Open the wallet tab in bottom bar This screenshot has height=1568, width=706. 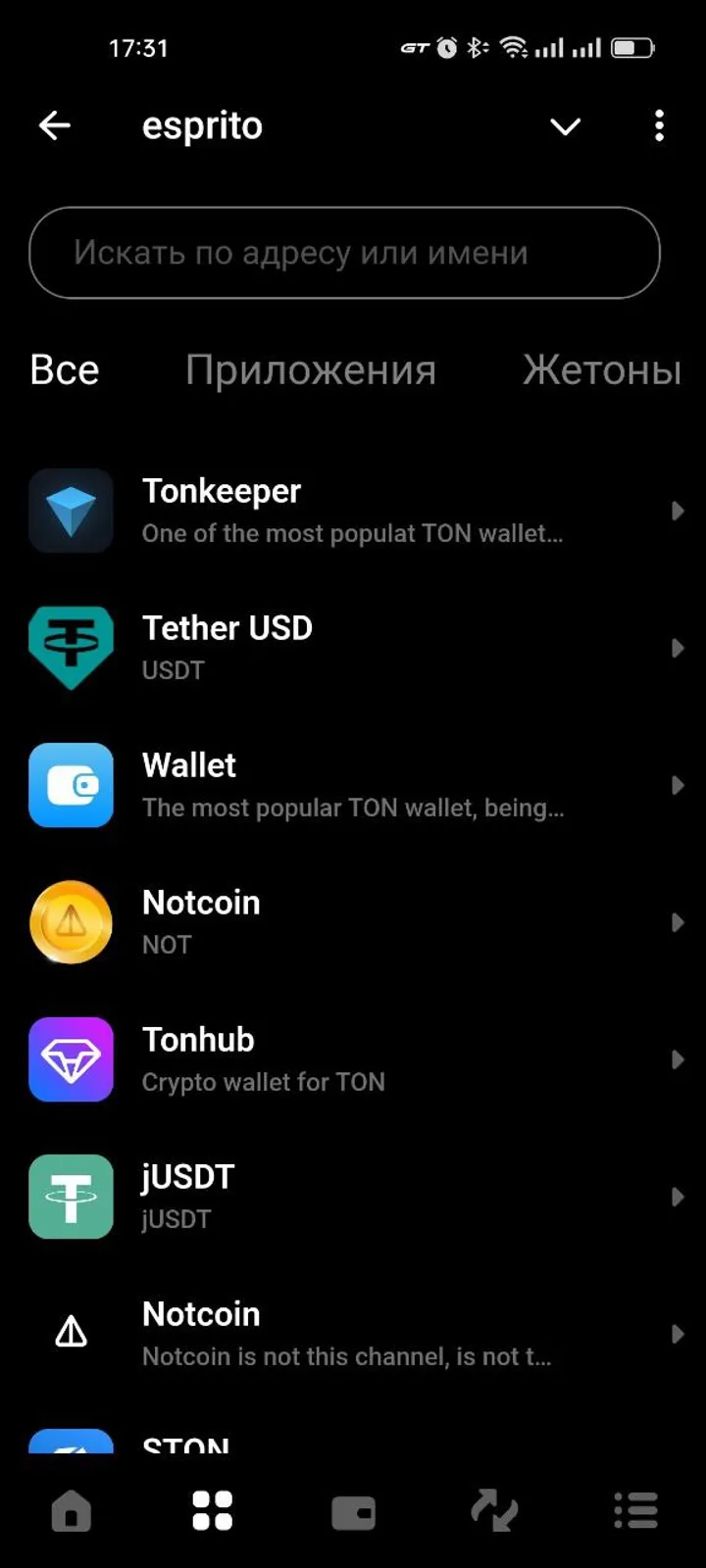click(353, 1512)
